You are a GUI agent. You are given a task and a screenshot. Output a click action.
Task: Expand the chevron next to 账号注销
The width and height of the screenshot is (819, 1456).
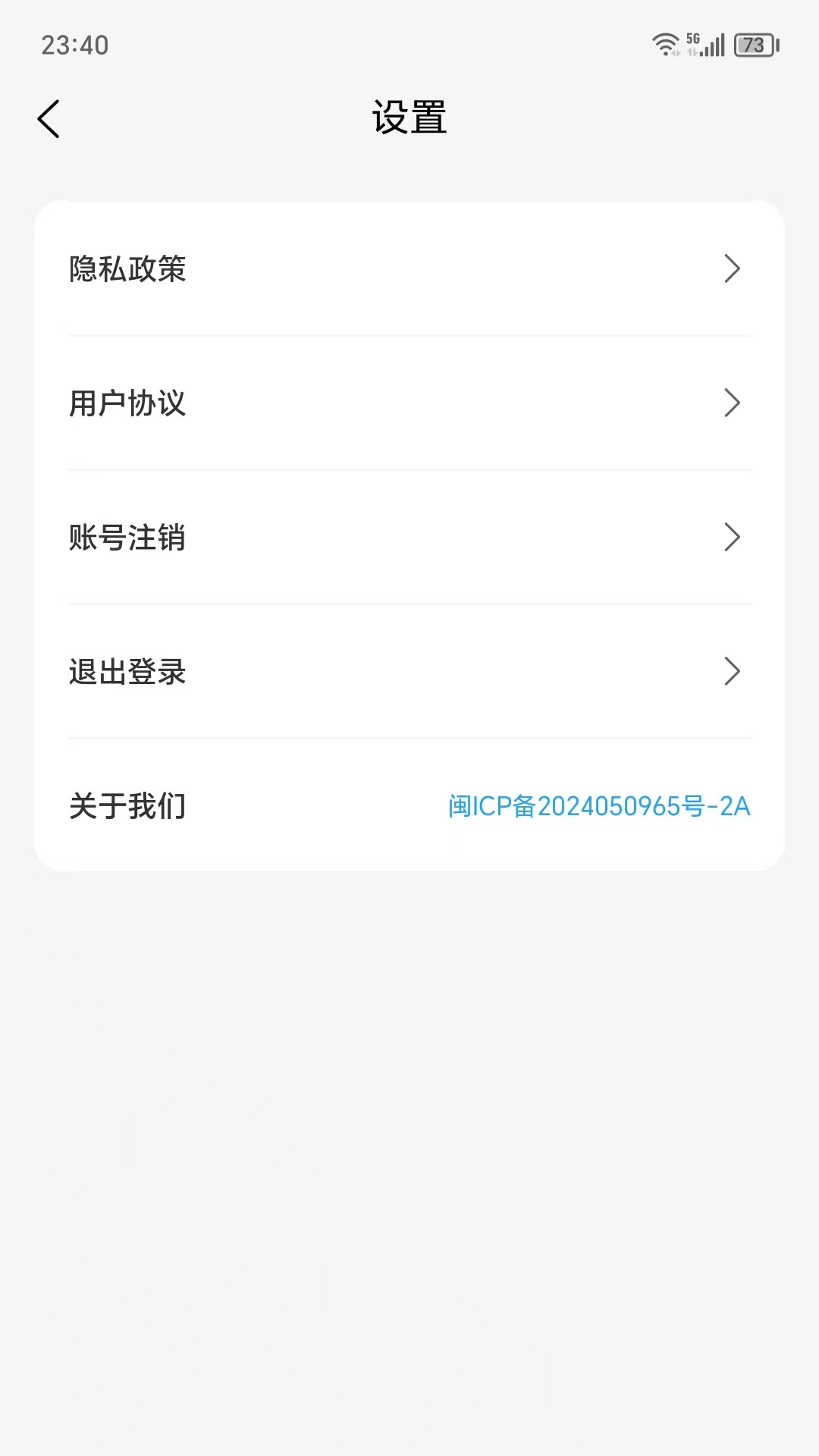pos(731,538)
